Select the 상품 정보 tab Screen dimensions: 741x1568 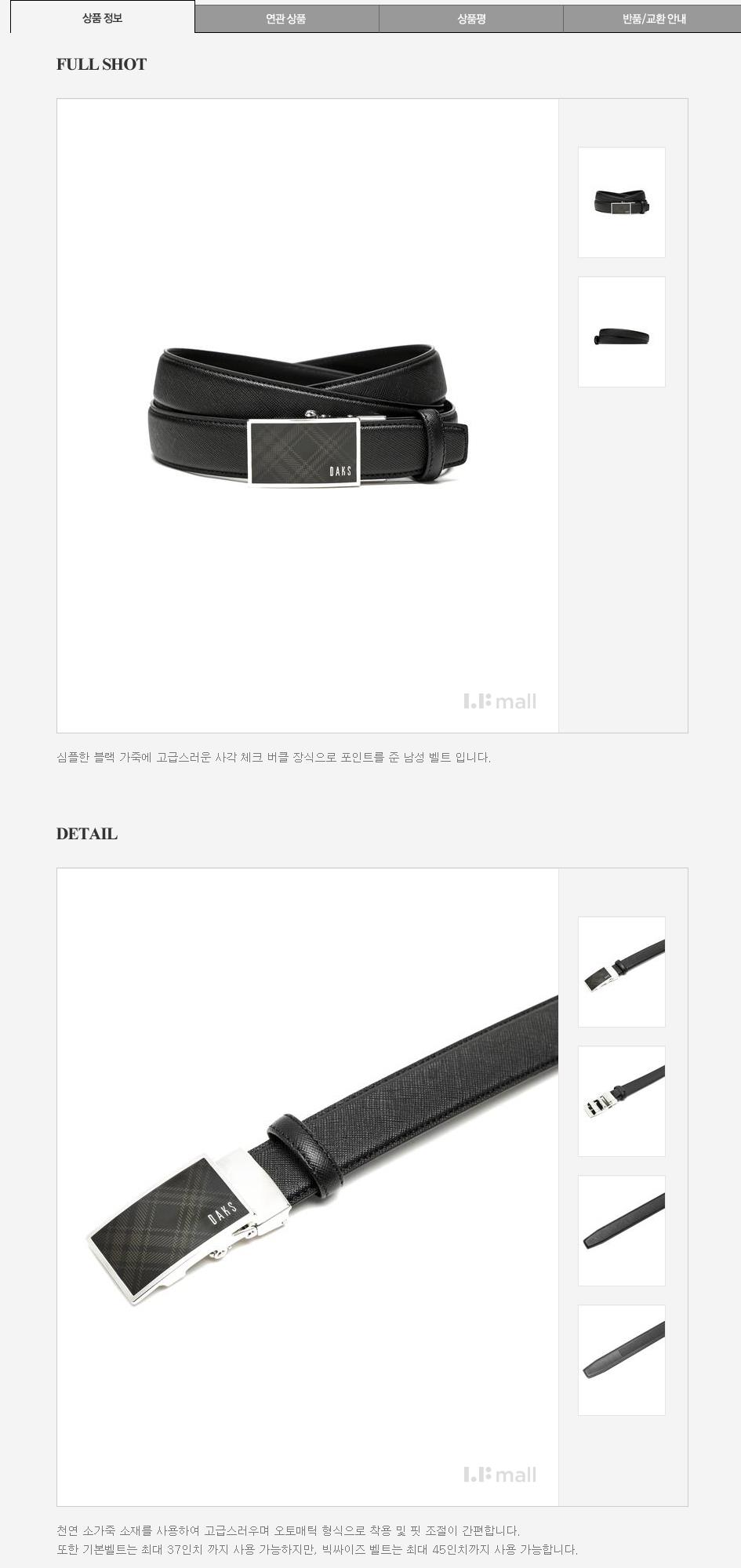point(102,17)
